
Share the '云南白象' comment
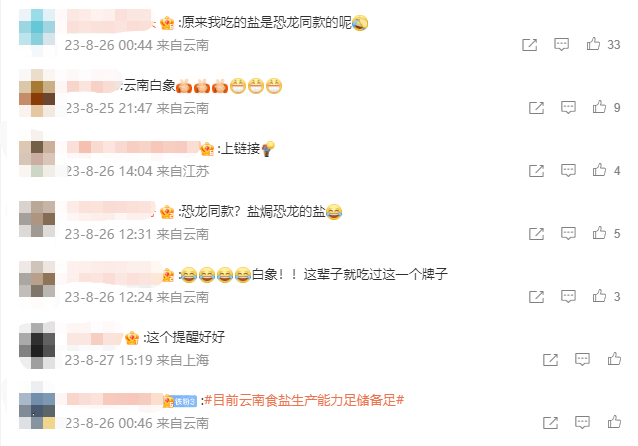(x=536, y=107)
